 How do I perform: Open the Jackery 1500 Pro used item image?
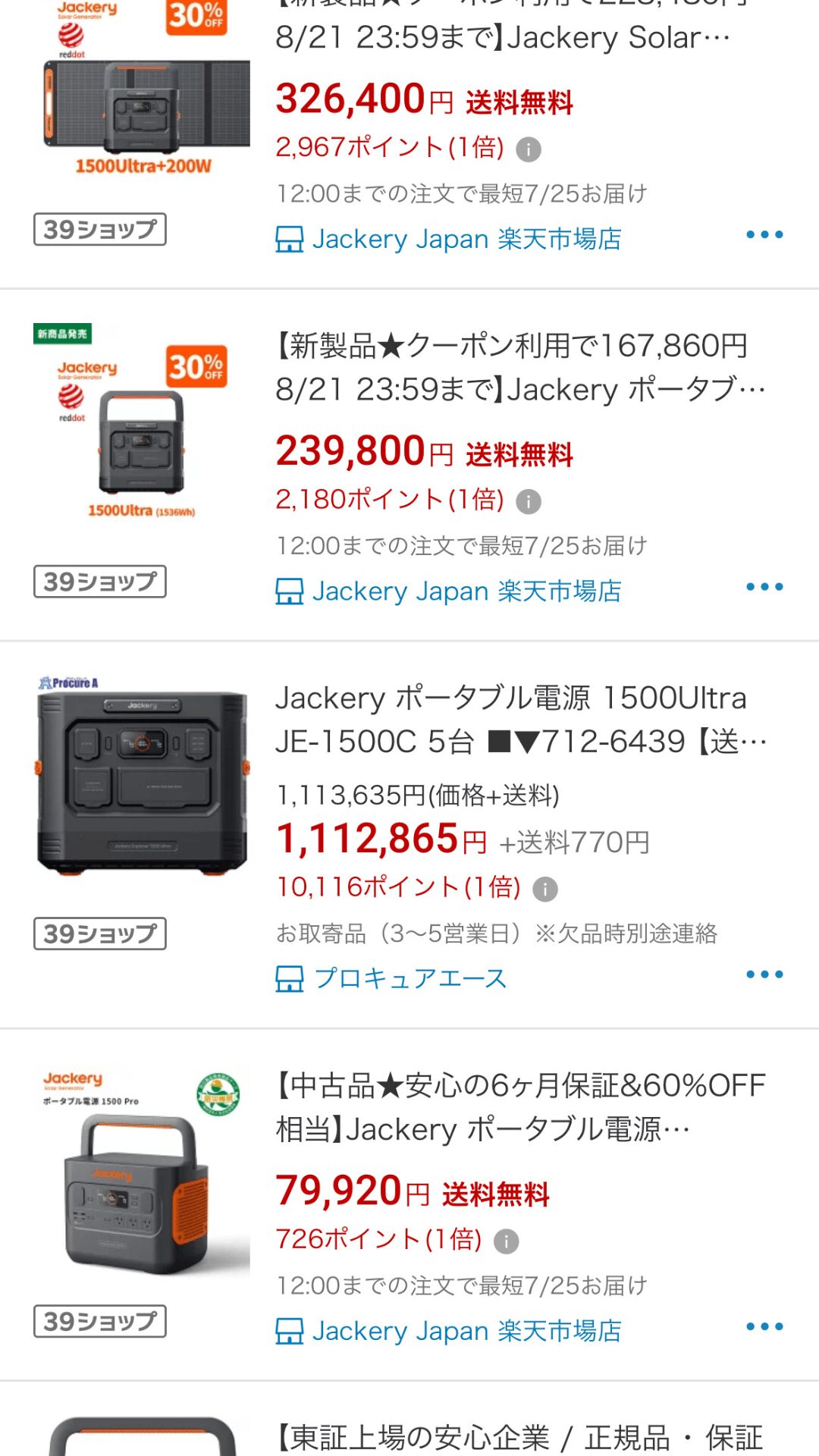click(x=142, y=1172)
